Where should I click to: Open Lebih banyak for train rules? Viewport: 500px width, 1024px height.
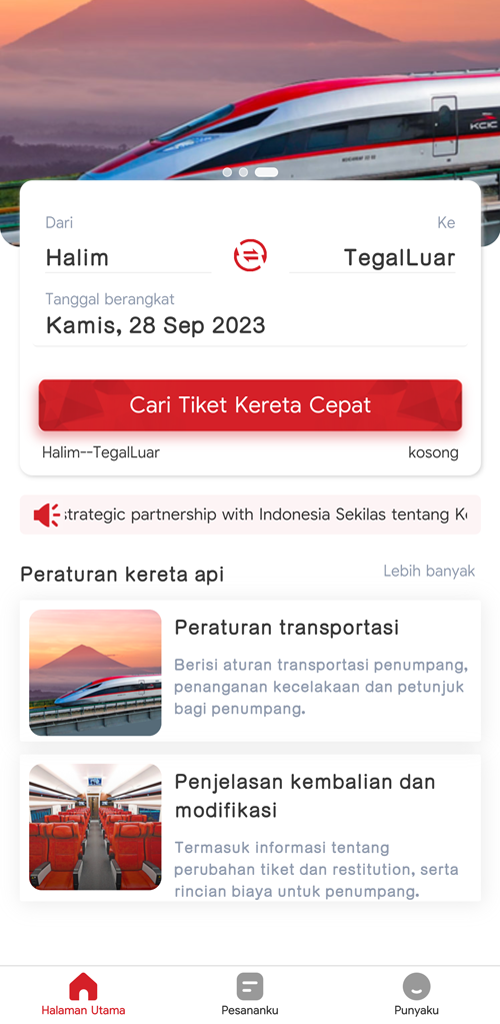pos(429,571)
